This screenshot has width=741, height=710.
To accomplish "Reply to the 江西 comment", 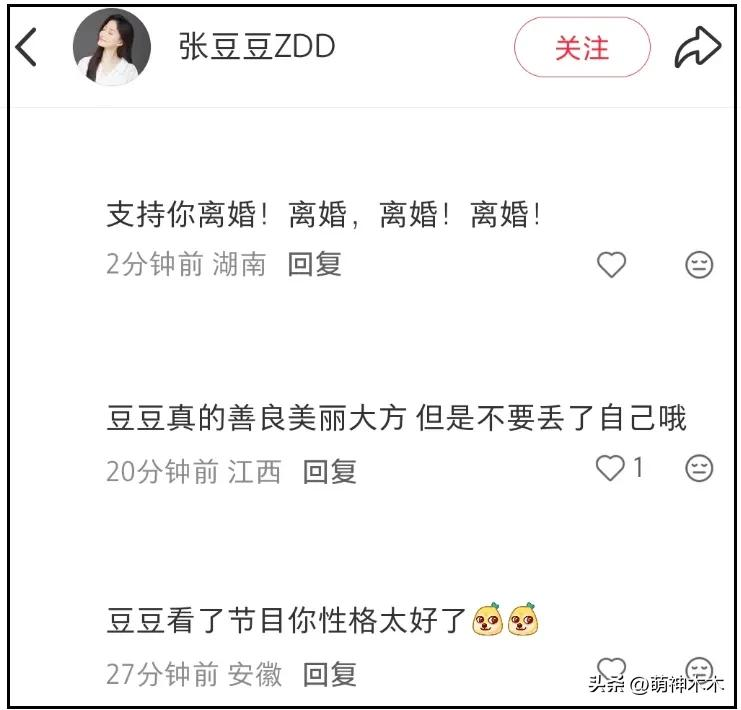I will 329,471.
